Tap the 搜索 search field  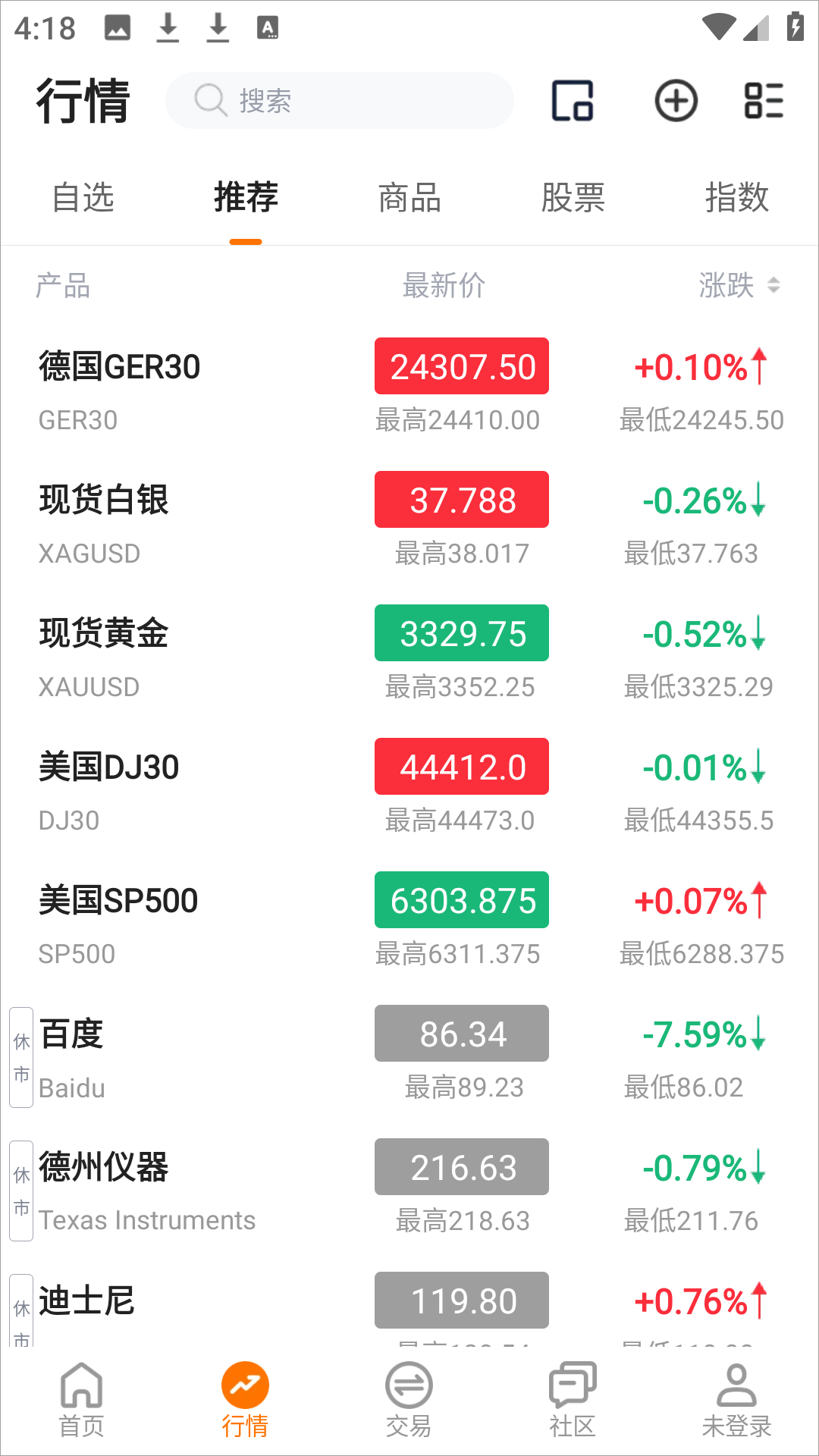point(339,100)
